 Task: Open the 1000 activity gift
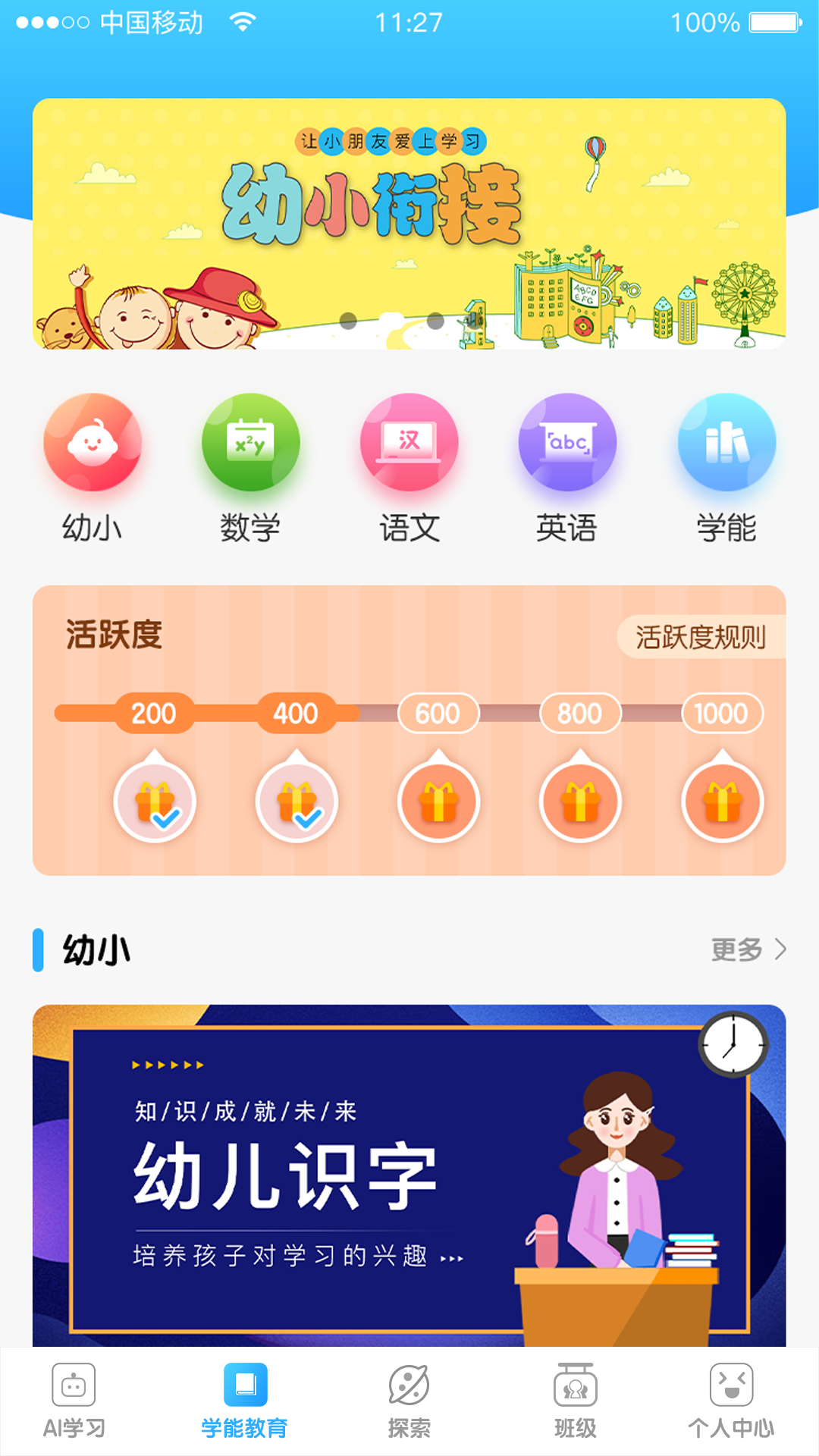[723, 802]
